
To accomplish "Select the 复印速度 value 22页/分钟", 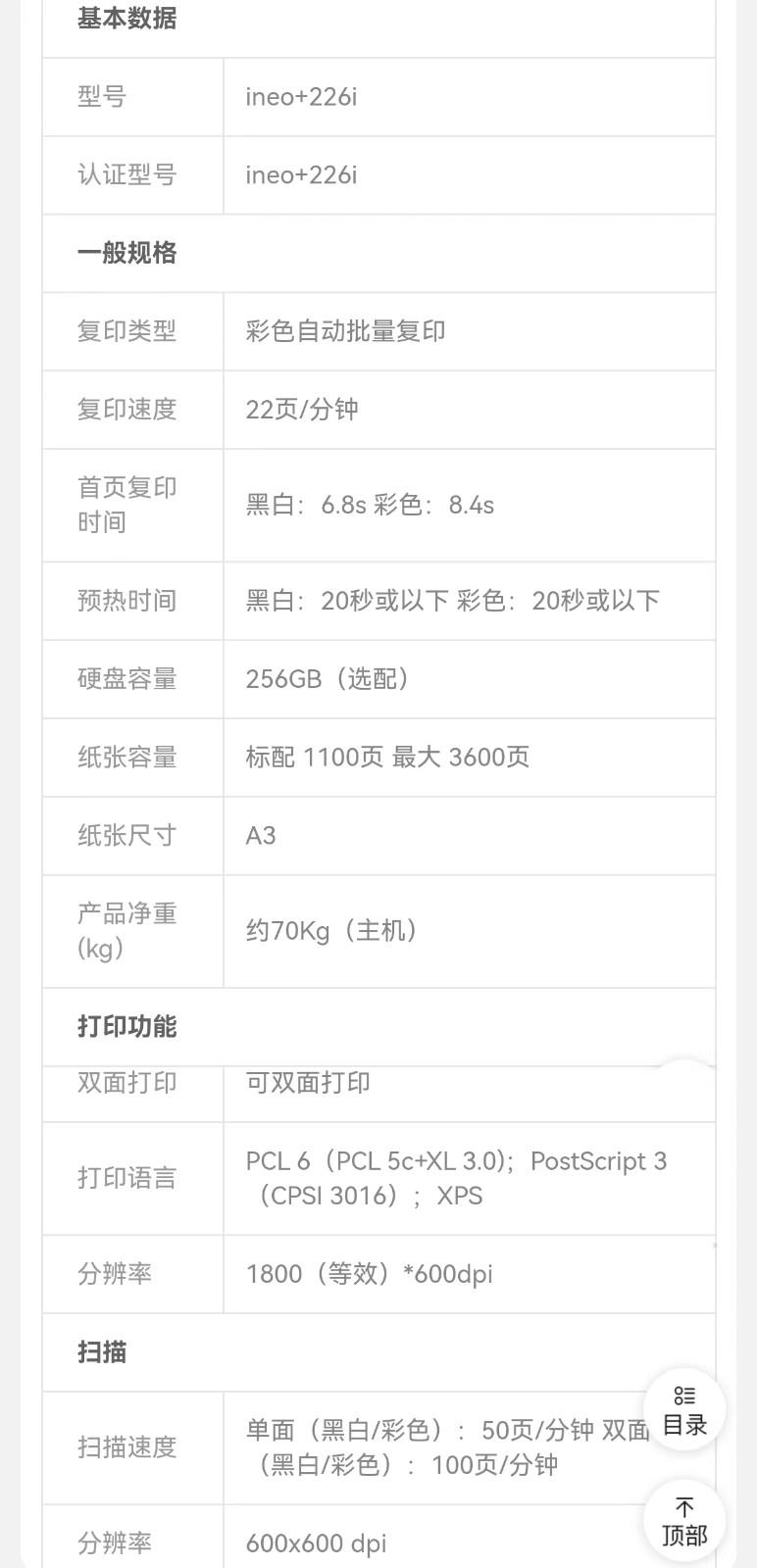I will 302,410.
